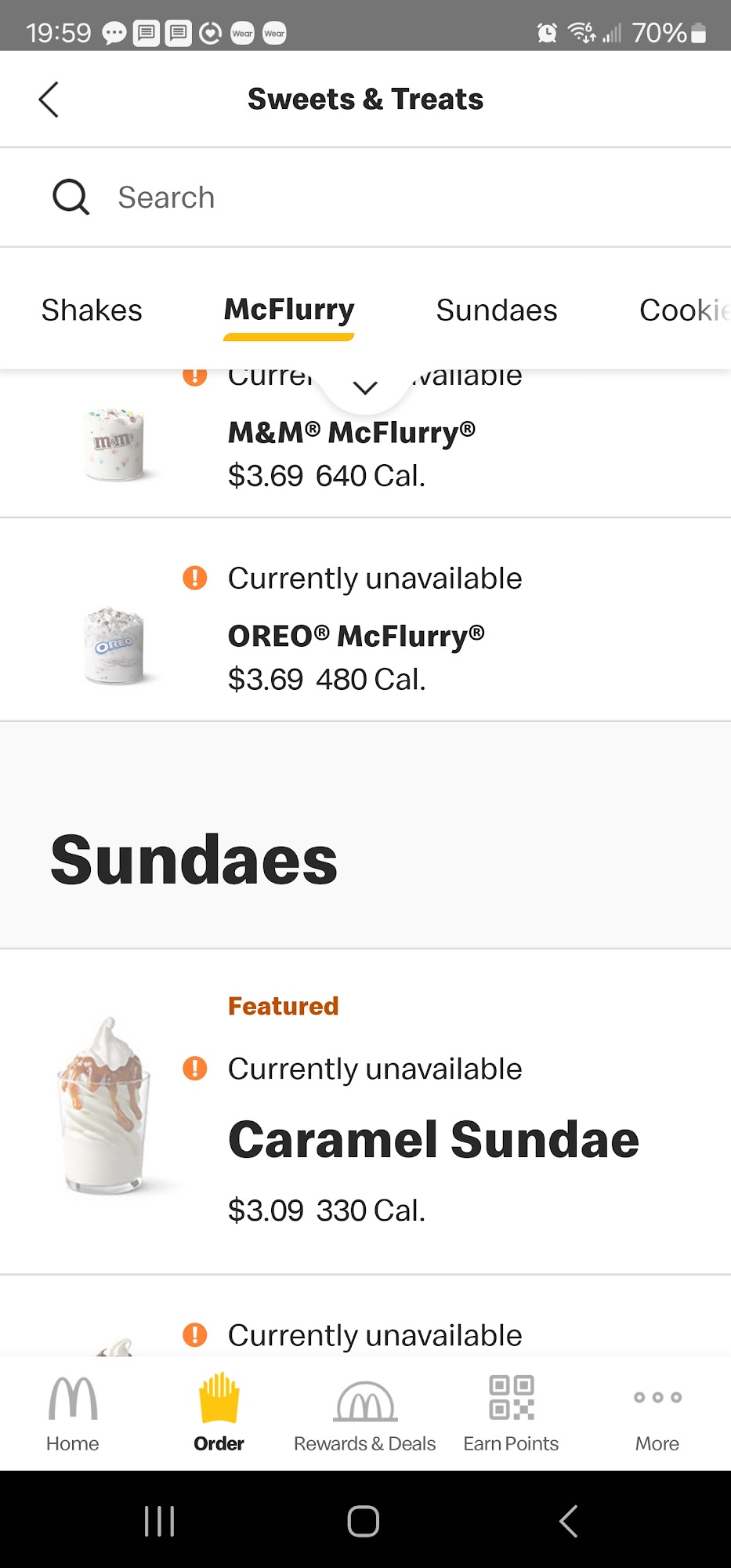
Task: Select the McFlurry category tab
Action: coord(289,310)
